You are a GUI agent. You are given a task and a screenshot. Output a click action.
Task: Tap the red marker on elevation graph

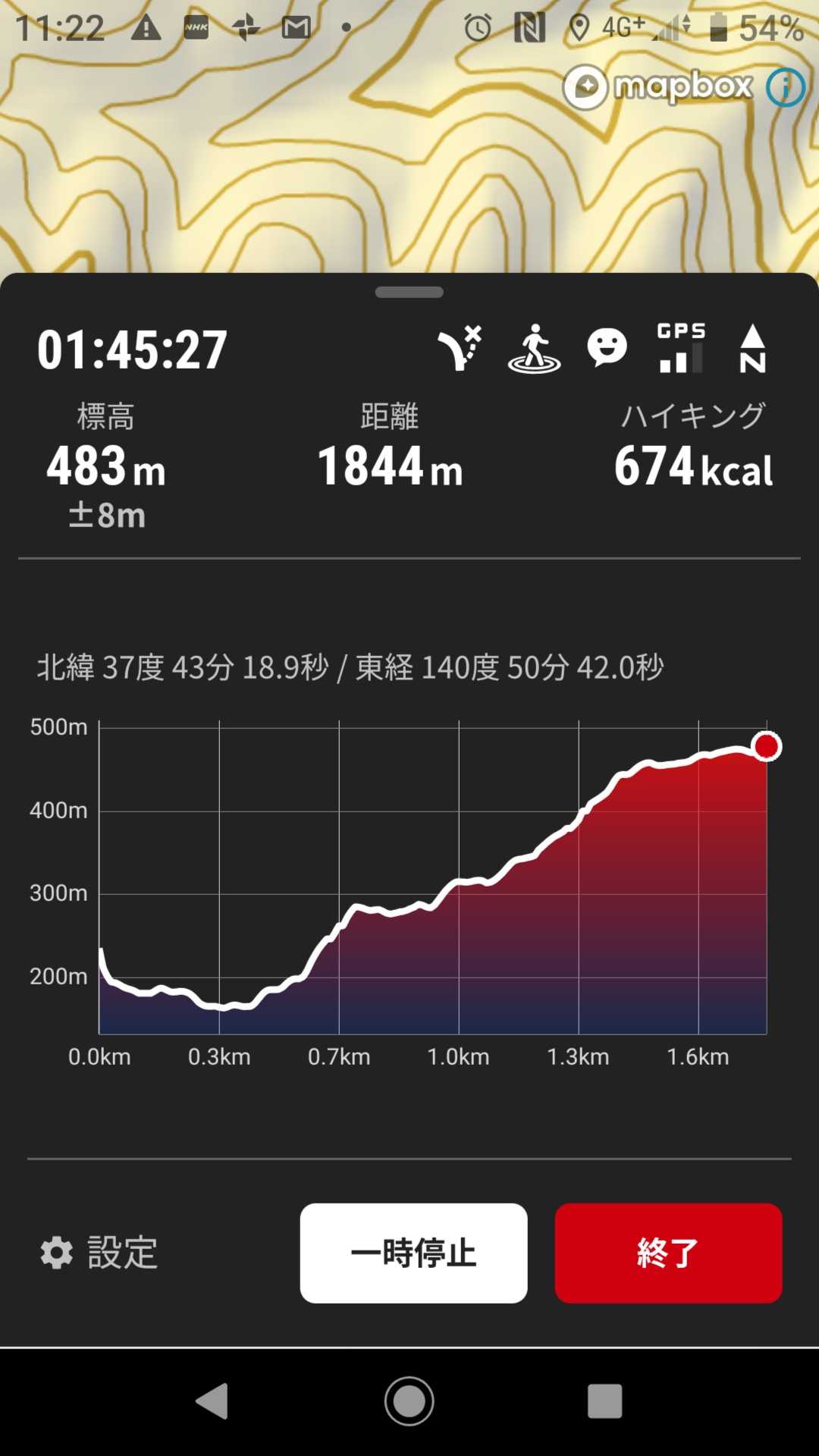click(x=767, y=746)
